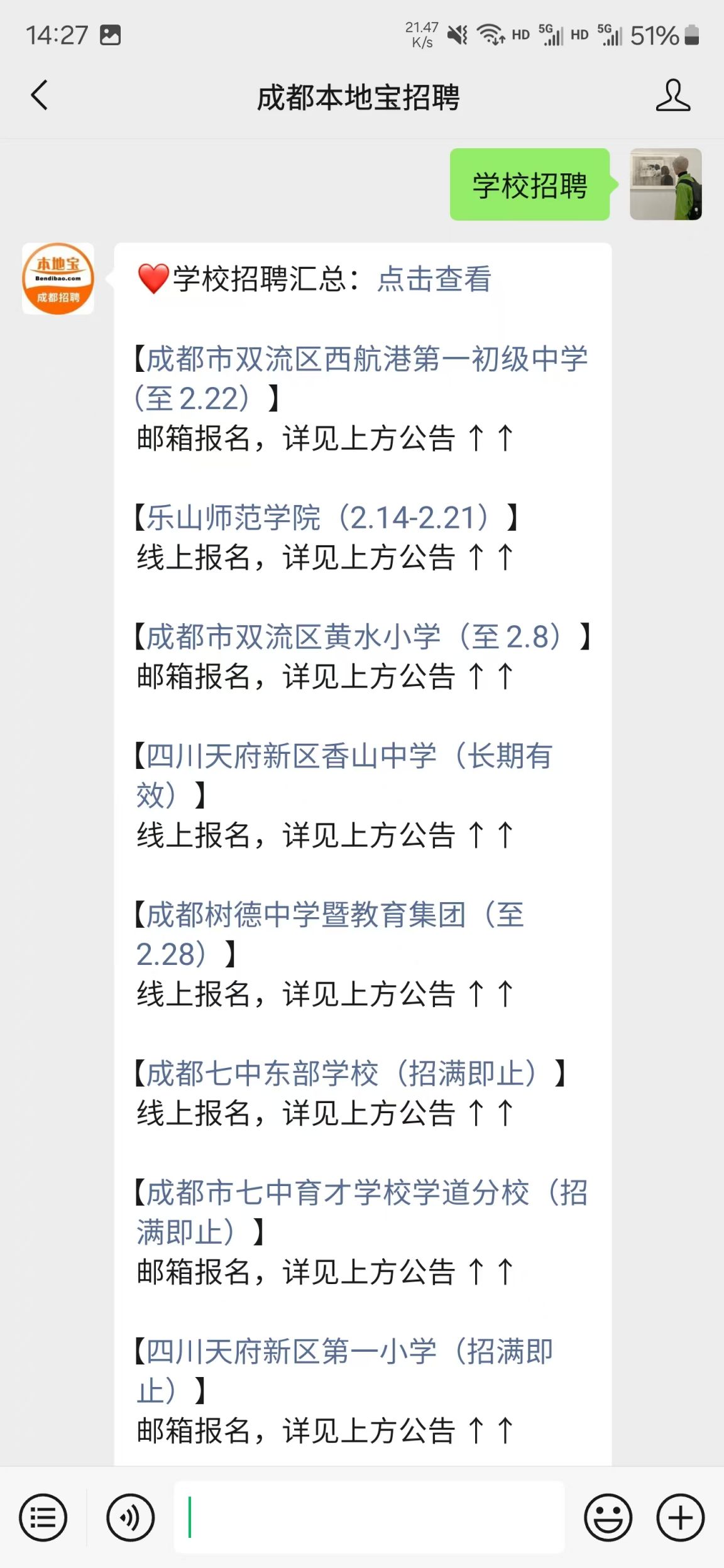Open the 成都市七中育才学校学道分校 link
The height and width of the screenshot is (1568, 724).
(x=362, y=1212)
